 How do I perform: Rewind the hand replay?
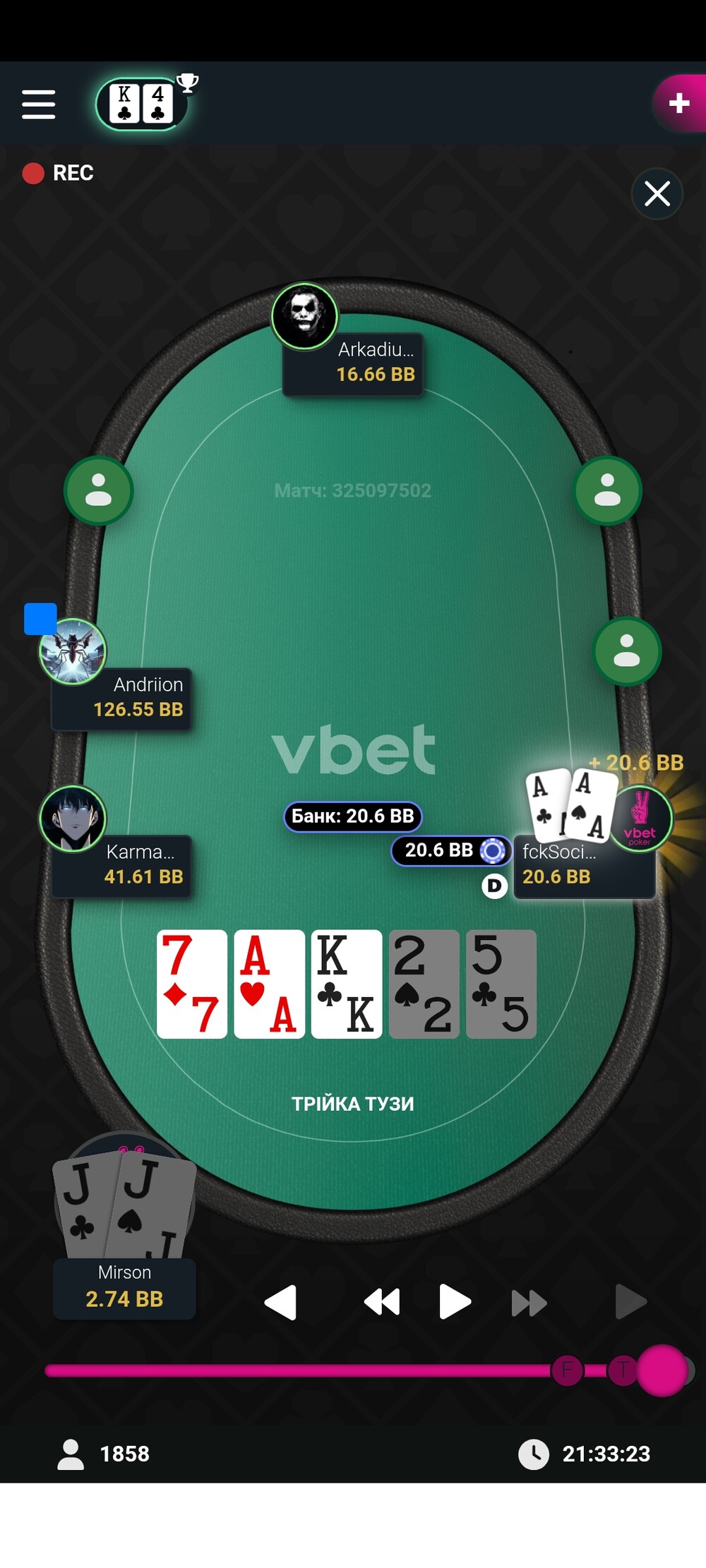point(382,1302)
